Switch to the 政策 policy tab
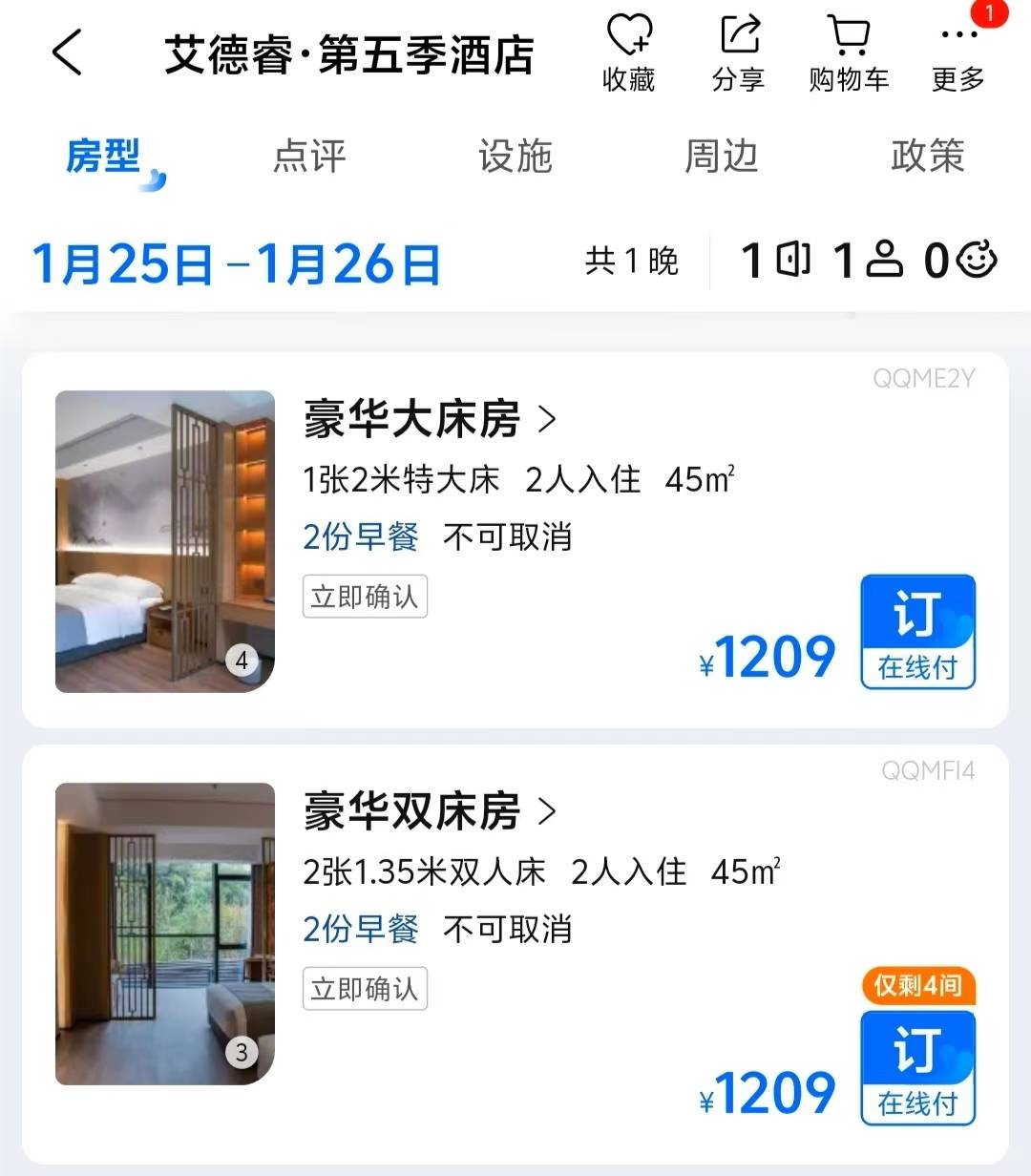 (927, 157)
